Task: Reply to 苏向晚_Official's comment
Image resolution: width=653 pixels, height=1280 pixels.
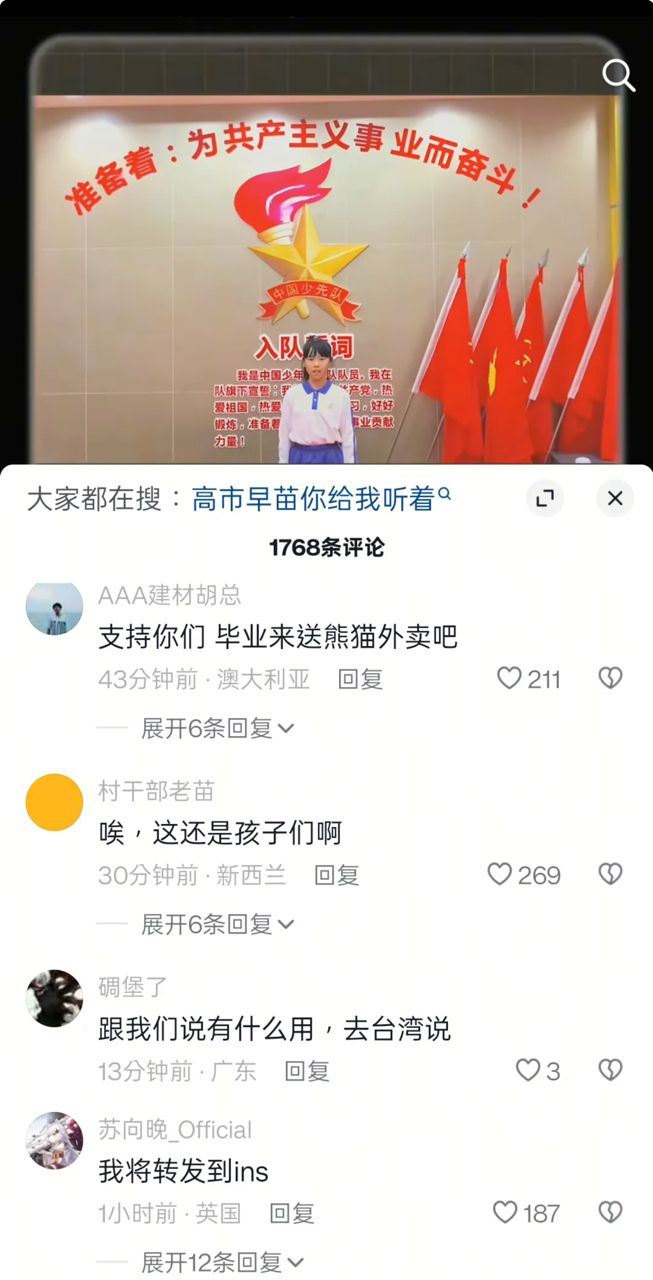Action: 292,1214
